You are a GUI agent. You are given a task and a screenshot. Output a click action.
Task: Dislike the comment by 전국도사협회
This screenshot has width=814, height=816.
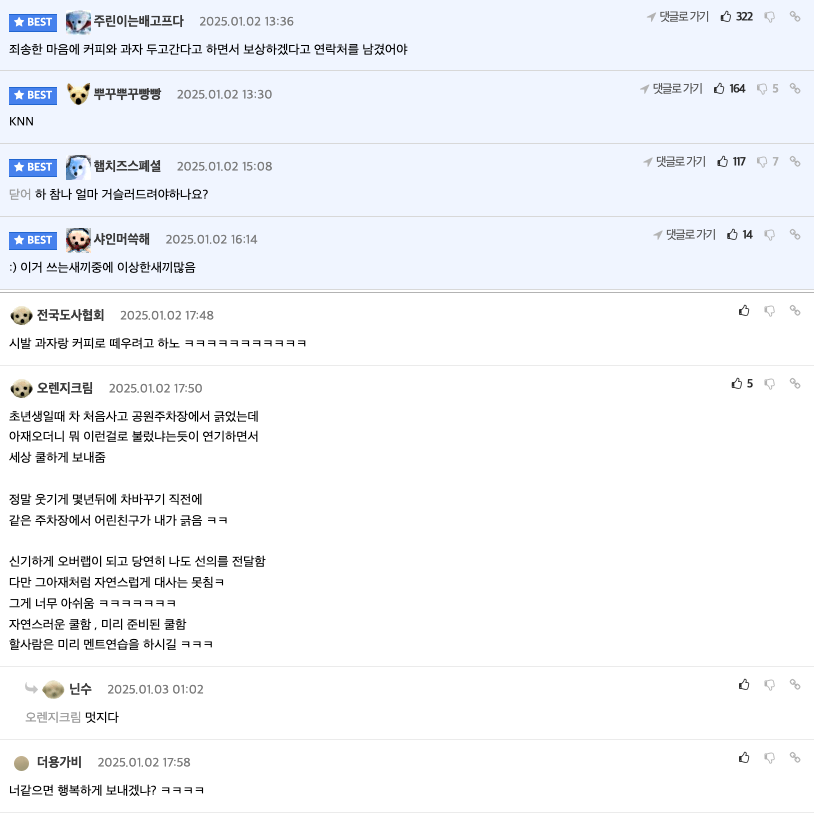(770, 311)
